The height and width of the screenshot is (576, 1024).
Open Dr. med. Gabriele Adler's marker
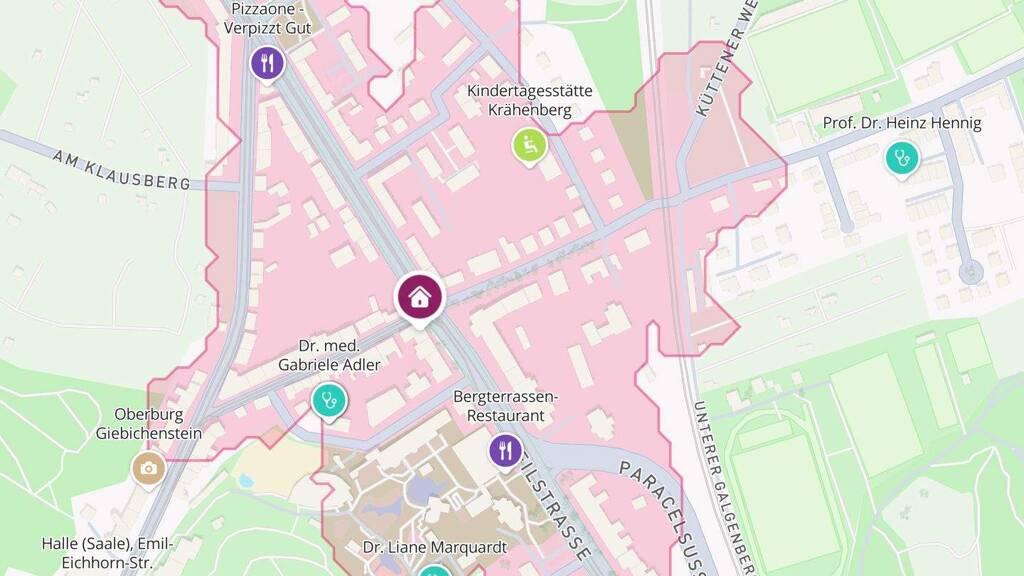click(328, 400)
